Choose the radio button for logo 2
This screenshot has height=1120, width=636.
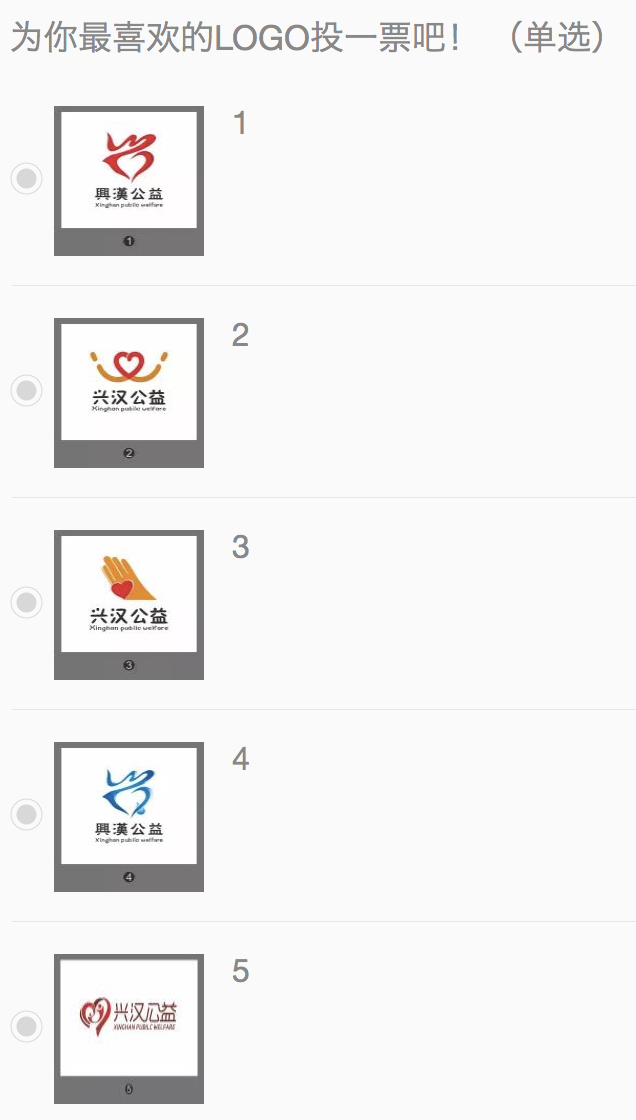26,391
